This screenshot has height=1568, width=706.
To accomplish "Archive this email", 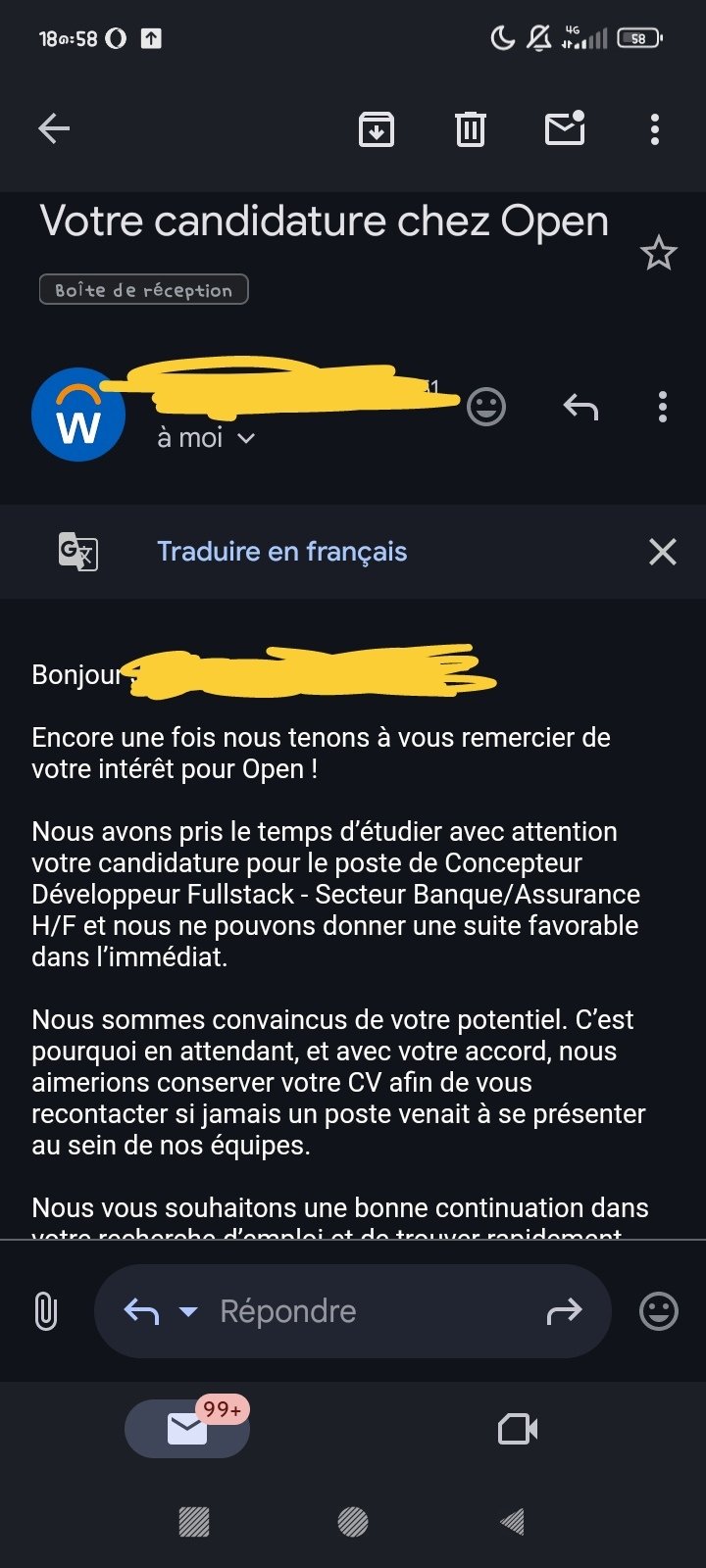I will click(x=377, y=128).
